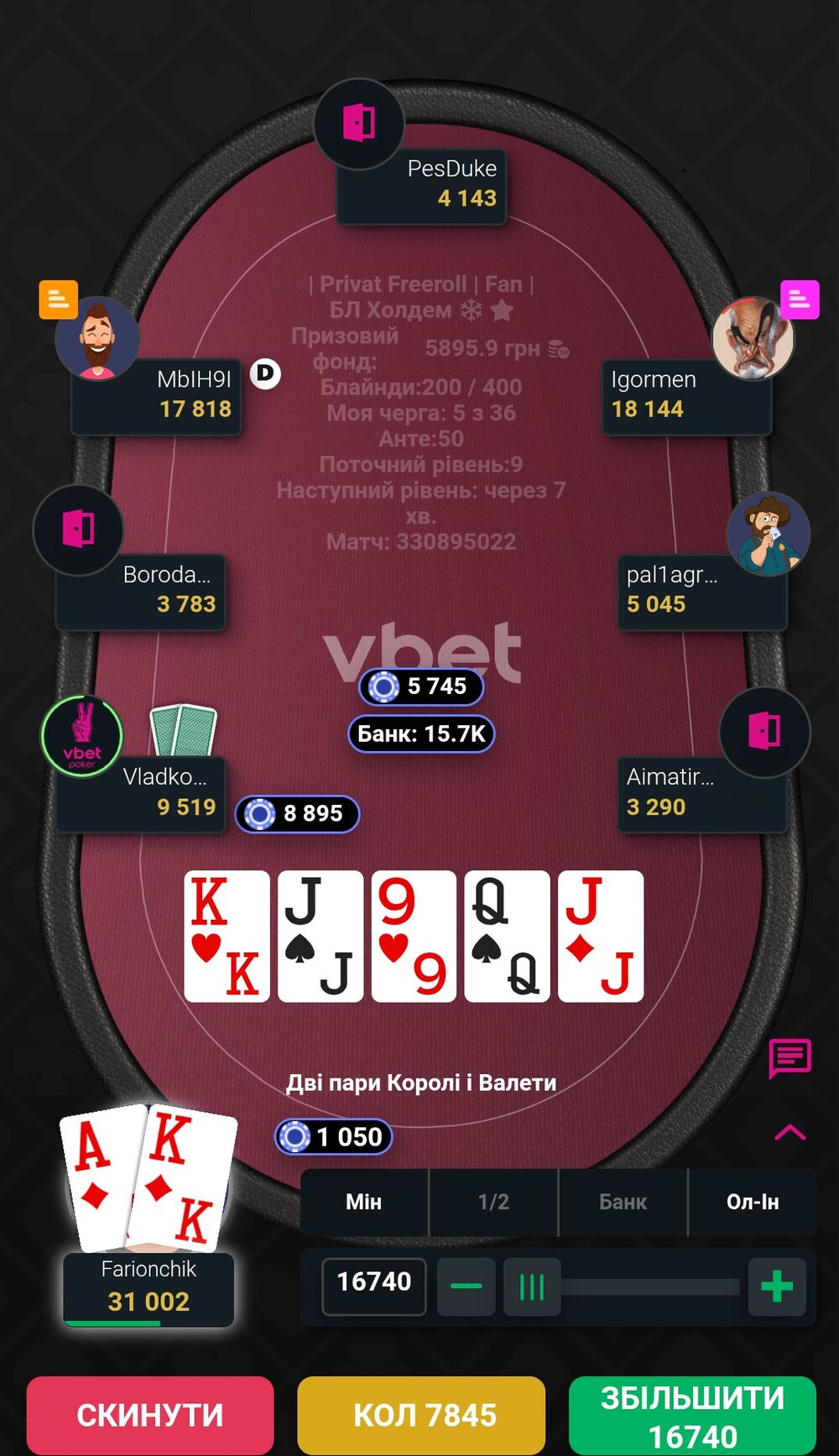This screenshot has height=1456, width=839.
Task: Select the Мін bet preset
Action: [x=364, y=1202]
